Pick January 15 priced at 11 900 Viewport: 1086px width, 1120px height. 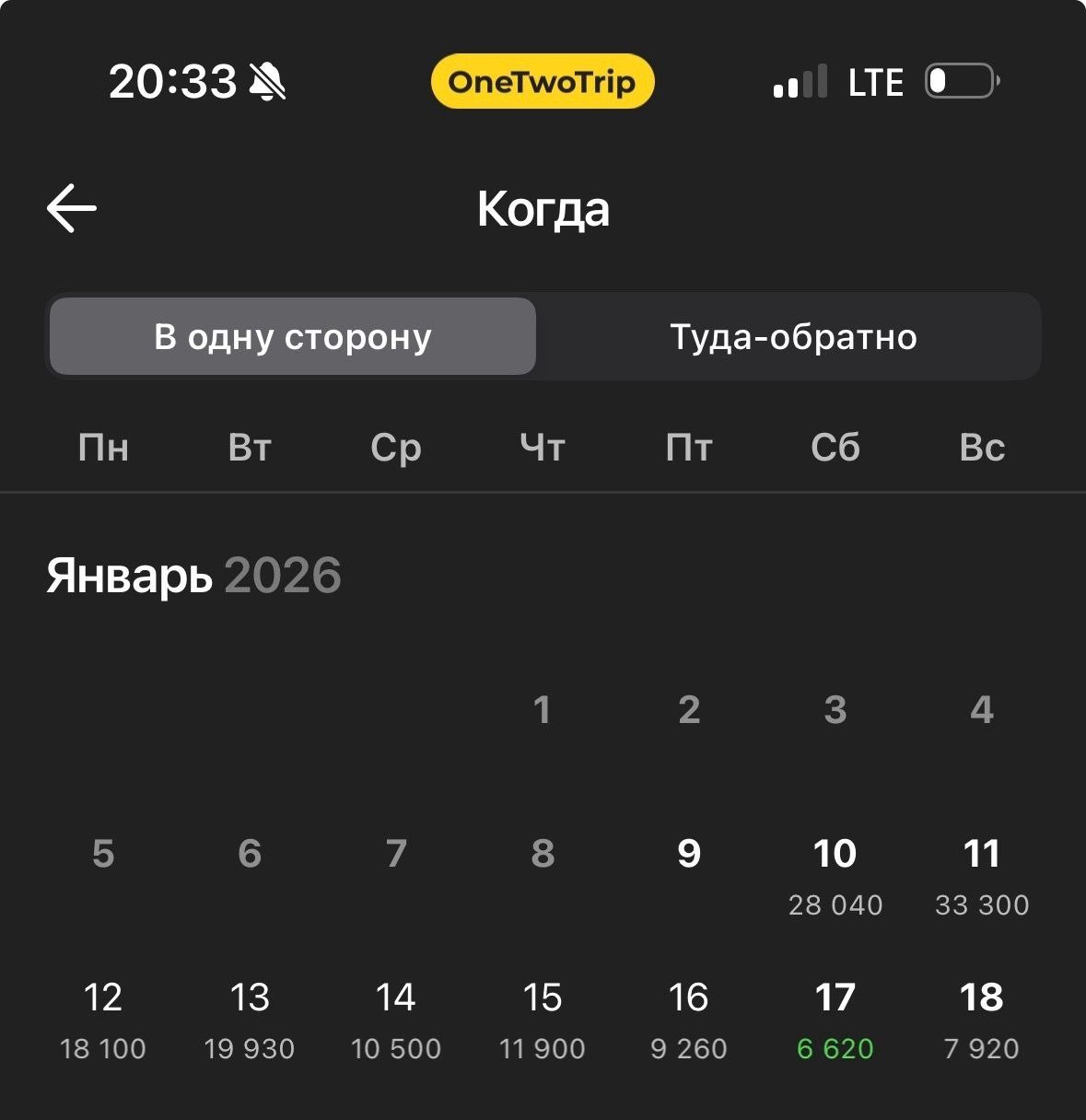coord(543,1018)
